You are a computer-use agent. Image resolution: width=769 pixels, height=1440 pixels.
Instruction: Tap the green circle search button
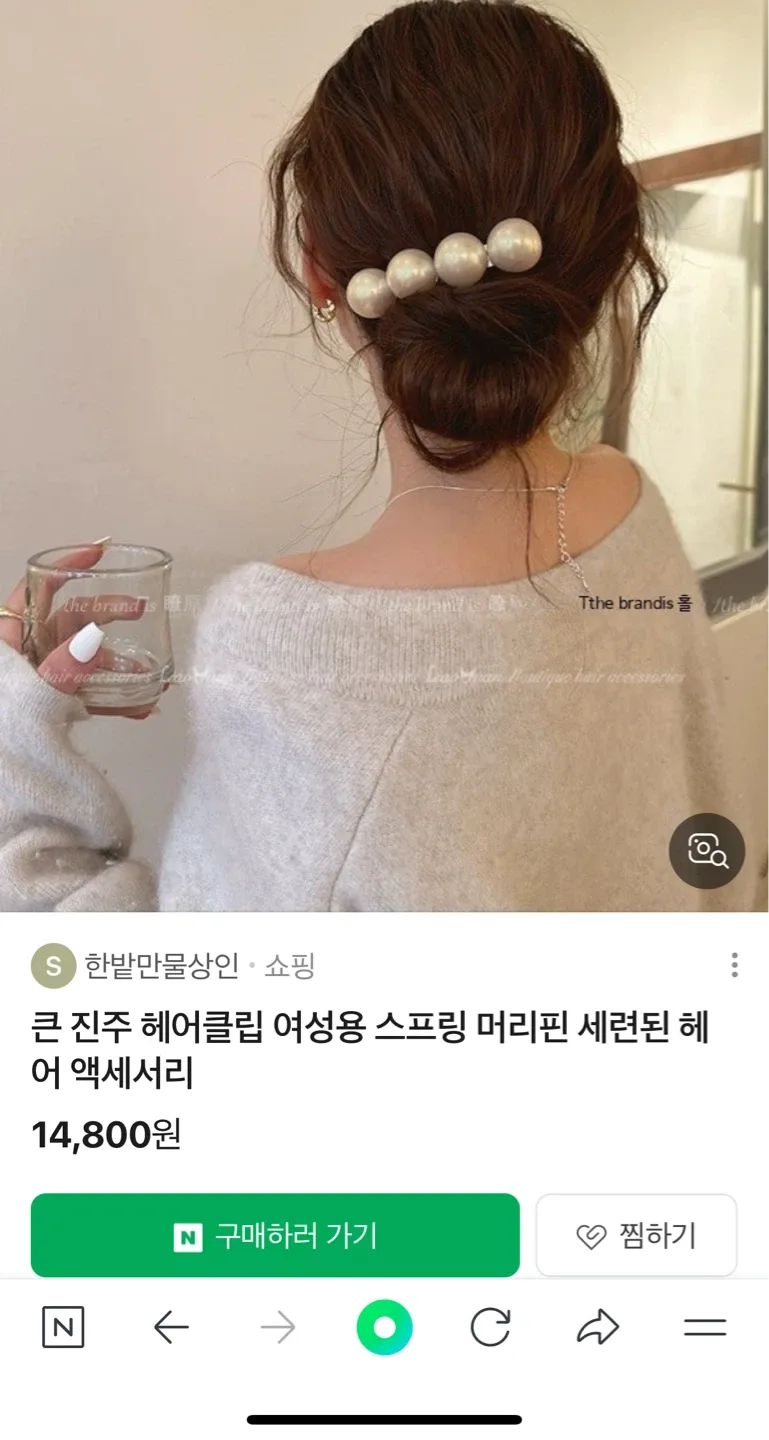pyautogui.click(x=384, y=1328)
